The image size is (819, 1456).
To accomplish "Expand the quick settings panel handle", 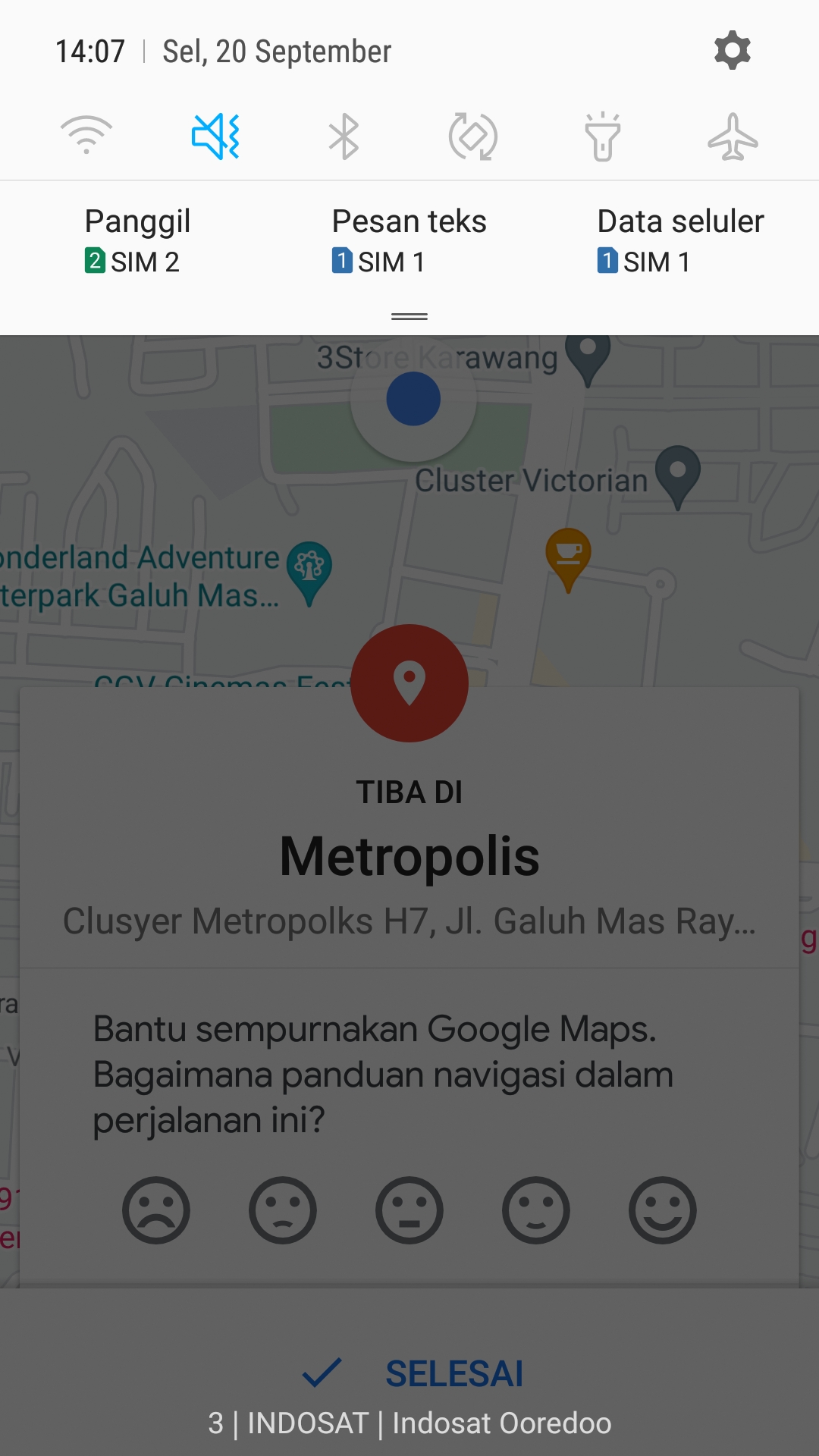I will (409, 316).
